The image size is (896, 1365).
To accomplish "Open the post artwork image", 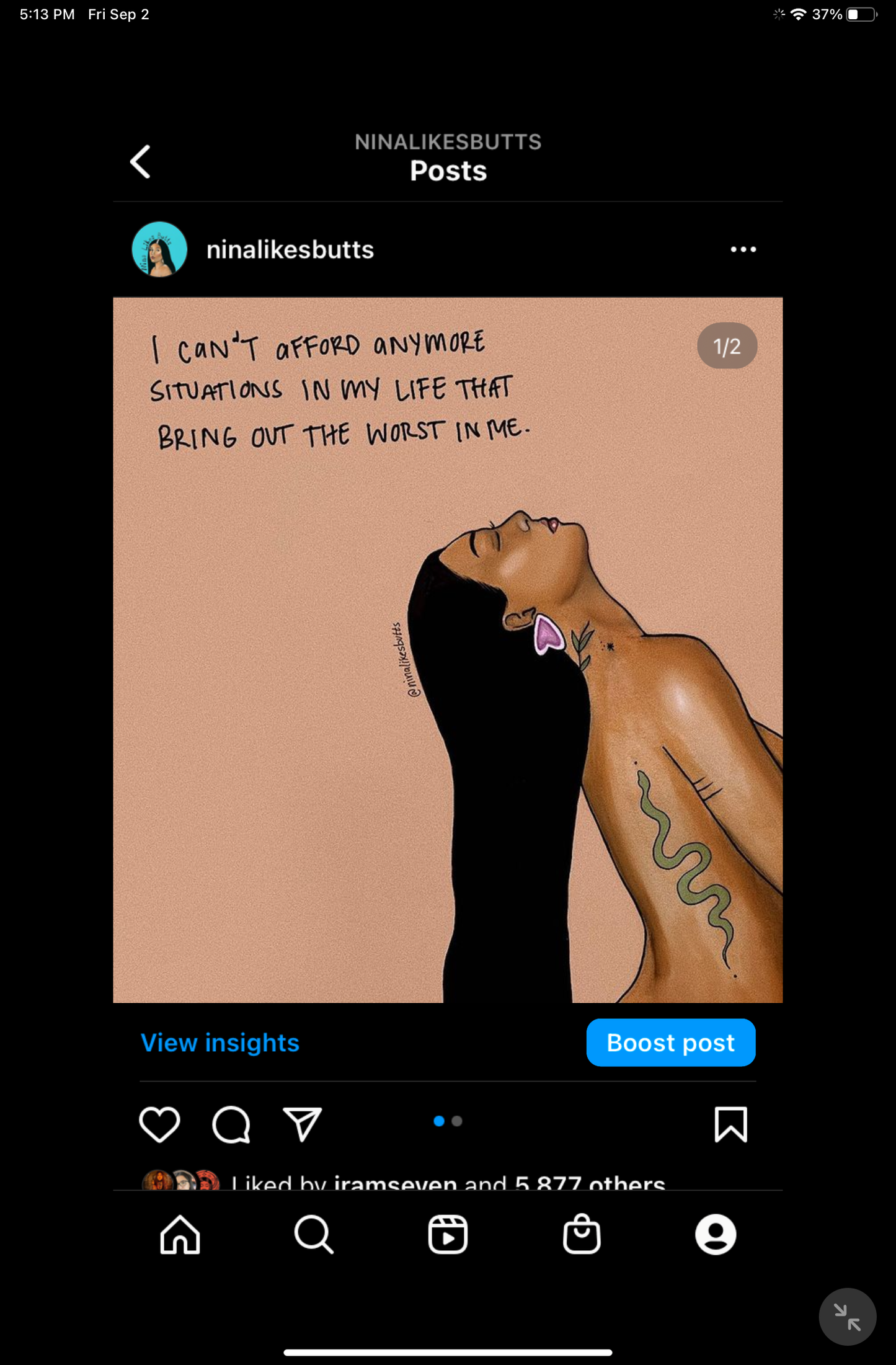I will (x=448, y=649).
